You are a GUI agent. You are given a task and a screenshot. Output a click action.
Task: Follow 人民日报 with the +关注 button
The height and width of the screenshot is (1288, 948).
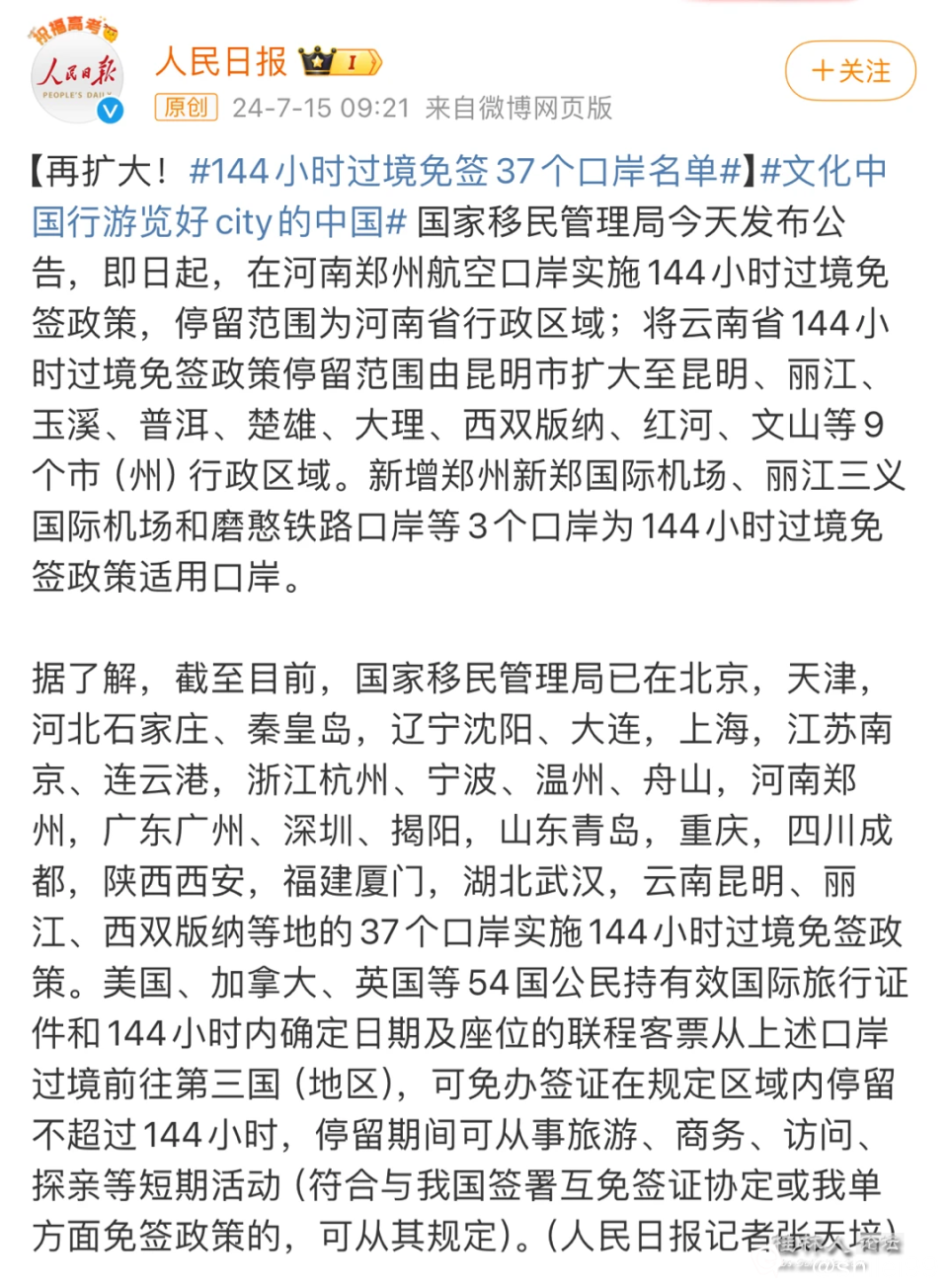pos(850,71)
